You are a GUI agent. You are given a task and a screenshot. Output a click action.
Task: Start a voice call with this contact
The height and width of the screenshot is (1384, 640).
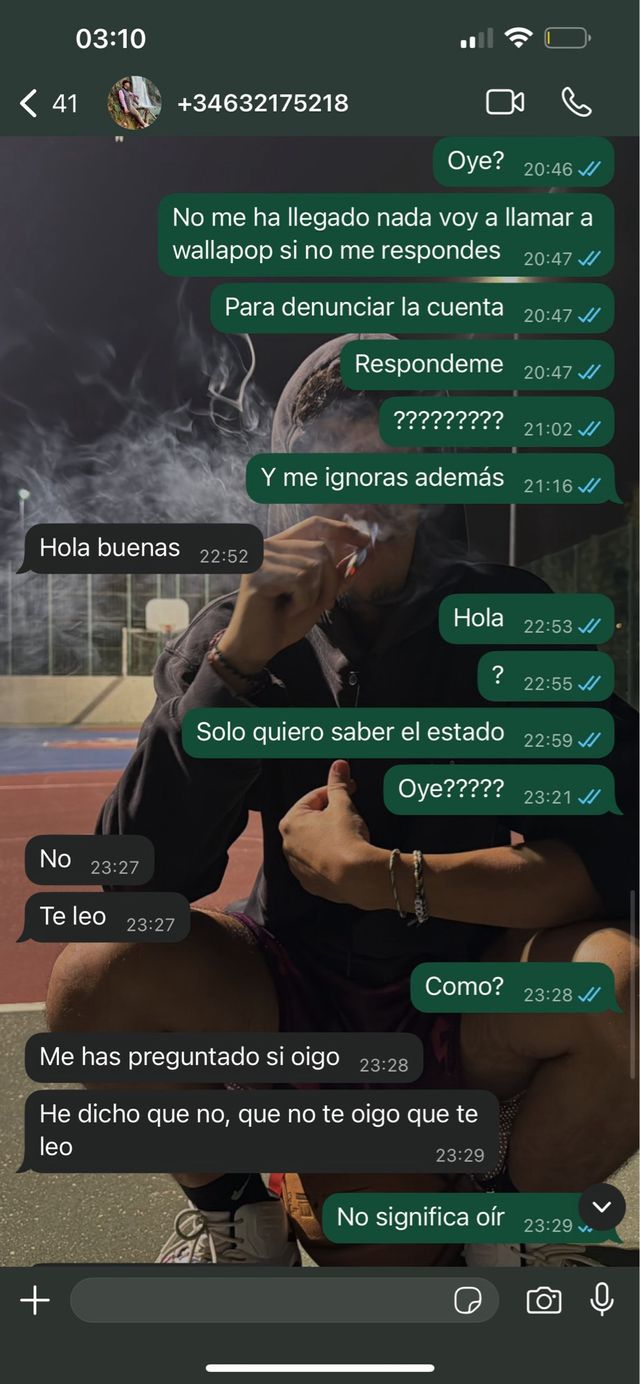[576, 102]
